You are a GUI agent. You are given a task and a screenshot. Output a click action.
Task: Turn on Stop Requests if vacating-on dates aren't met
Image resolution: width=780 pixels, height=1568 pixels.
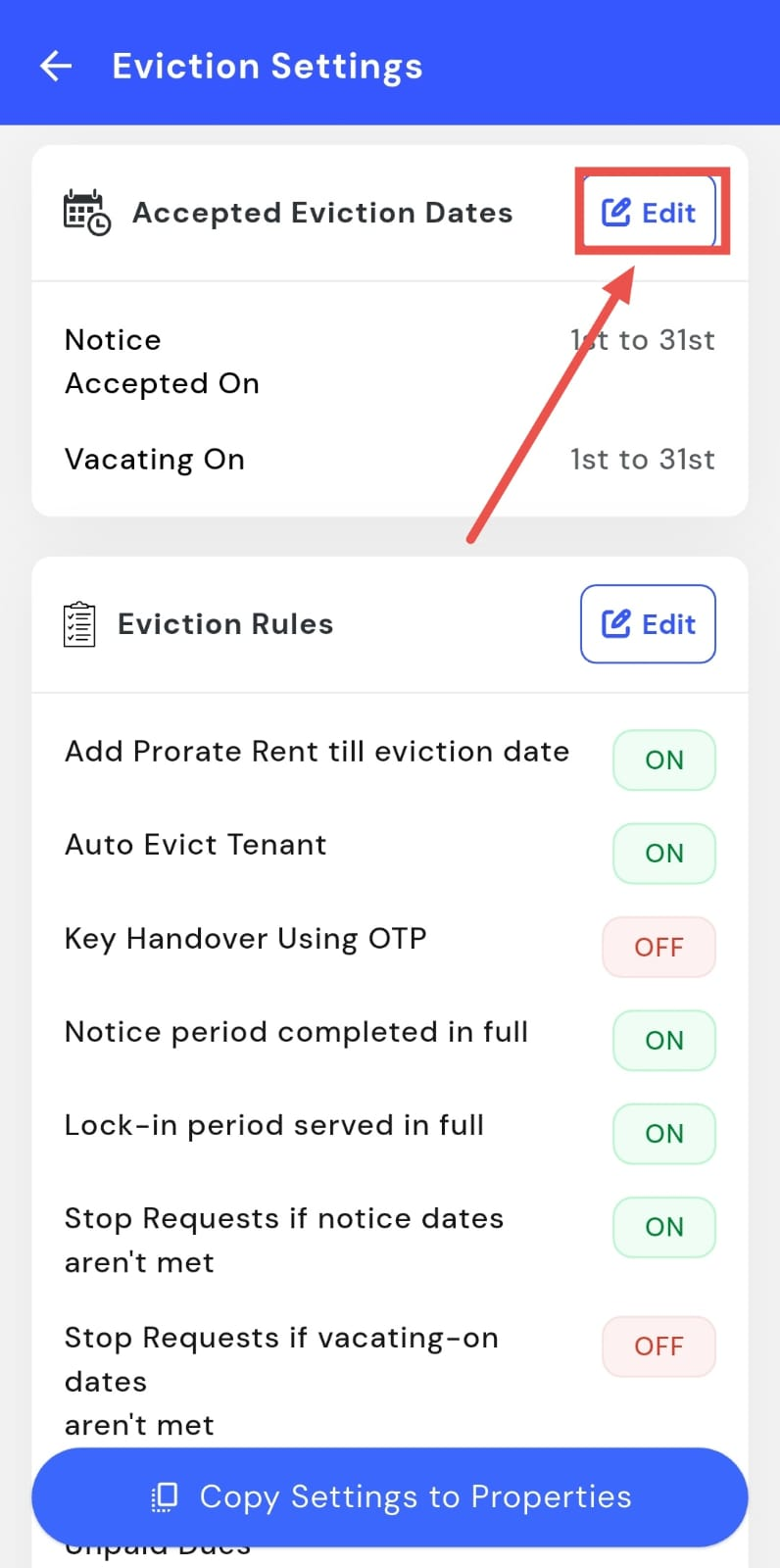(658, 1346)
